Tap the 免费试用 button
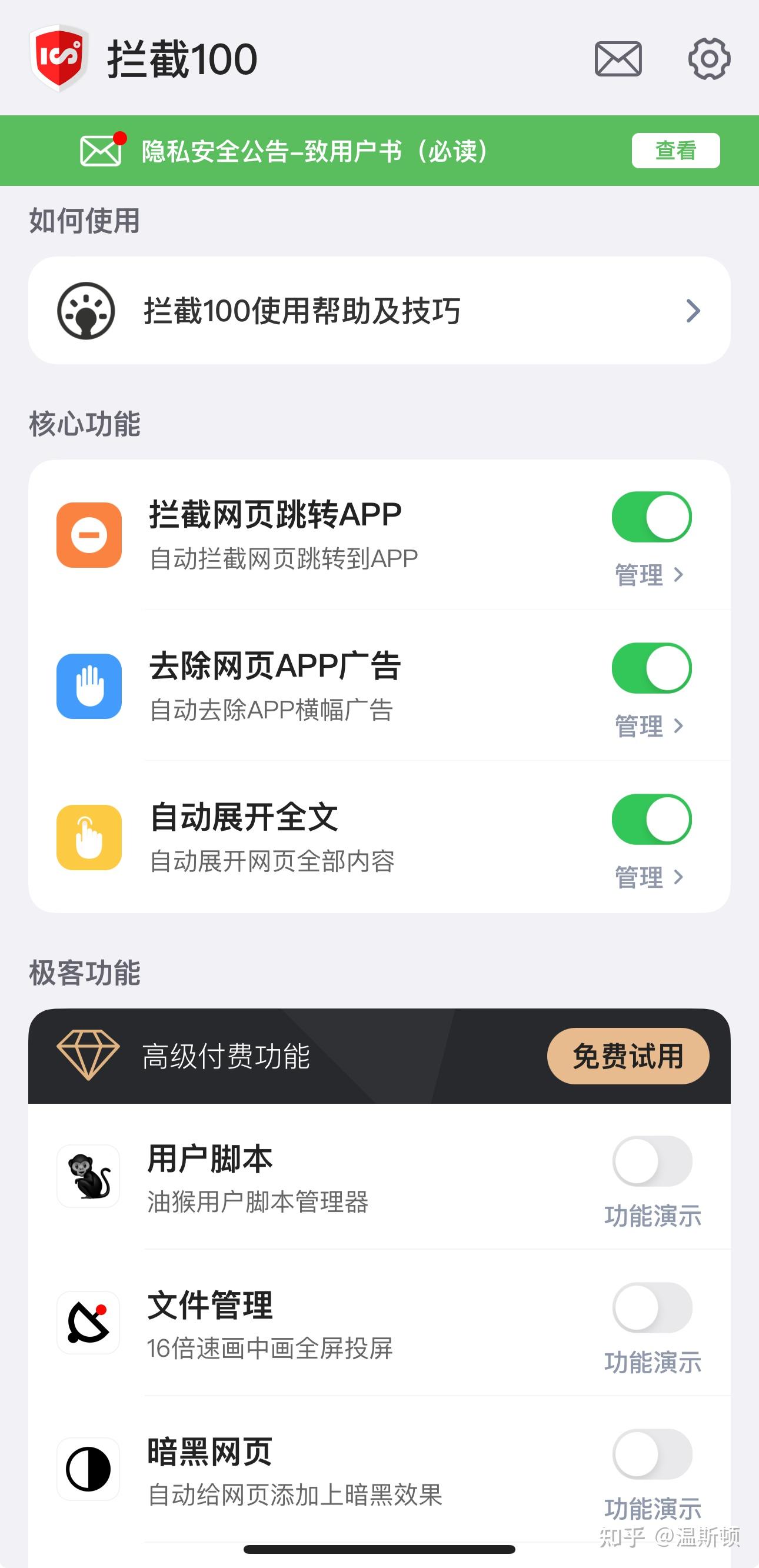 click(628, 1056)
